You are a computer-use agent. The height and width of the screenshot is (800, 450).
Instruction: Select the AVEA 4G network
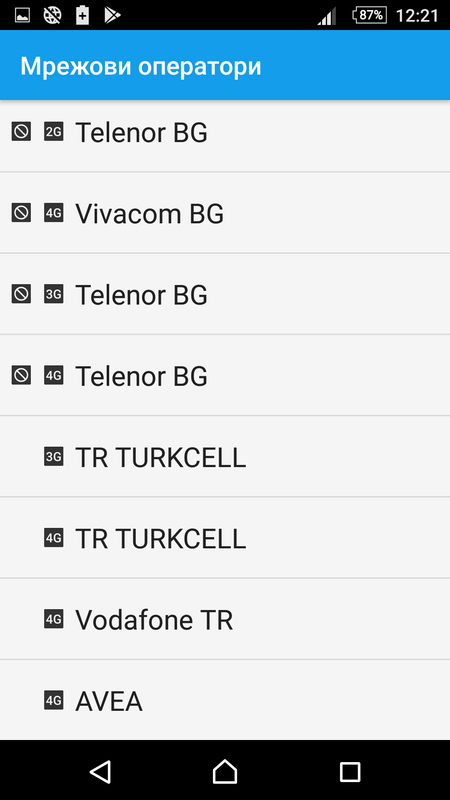point(225,700)
